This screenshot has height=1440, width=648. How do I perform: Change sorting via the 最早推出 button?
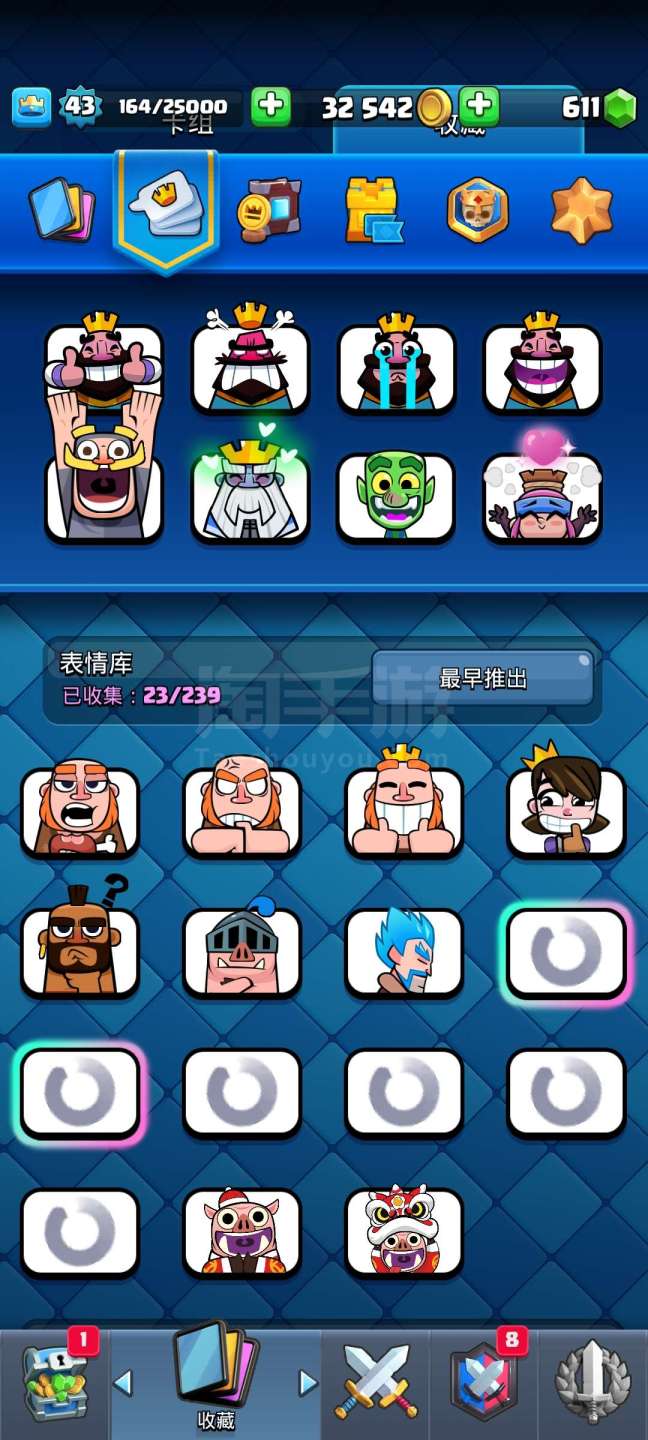click(483, 678)
